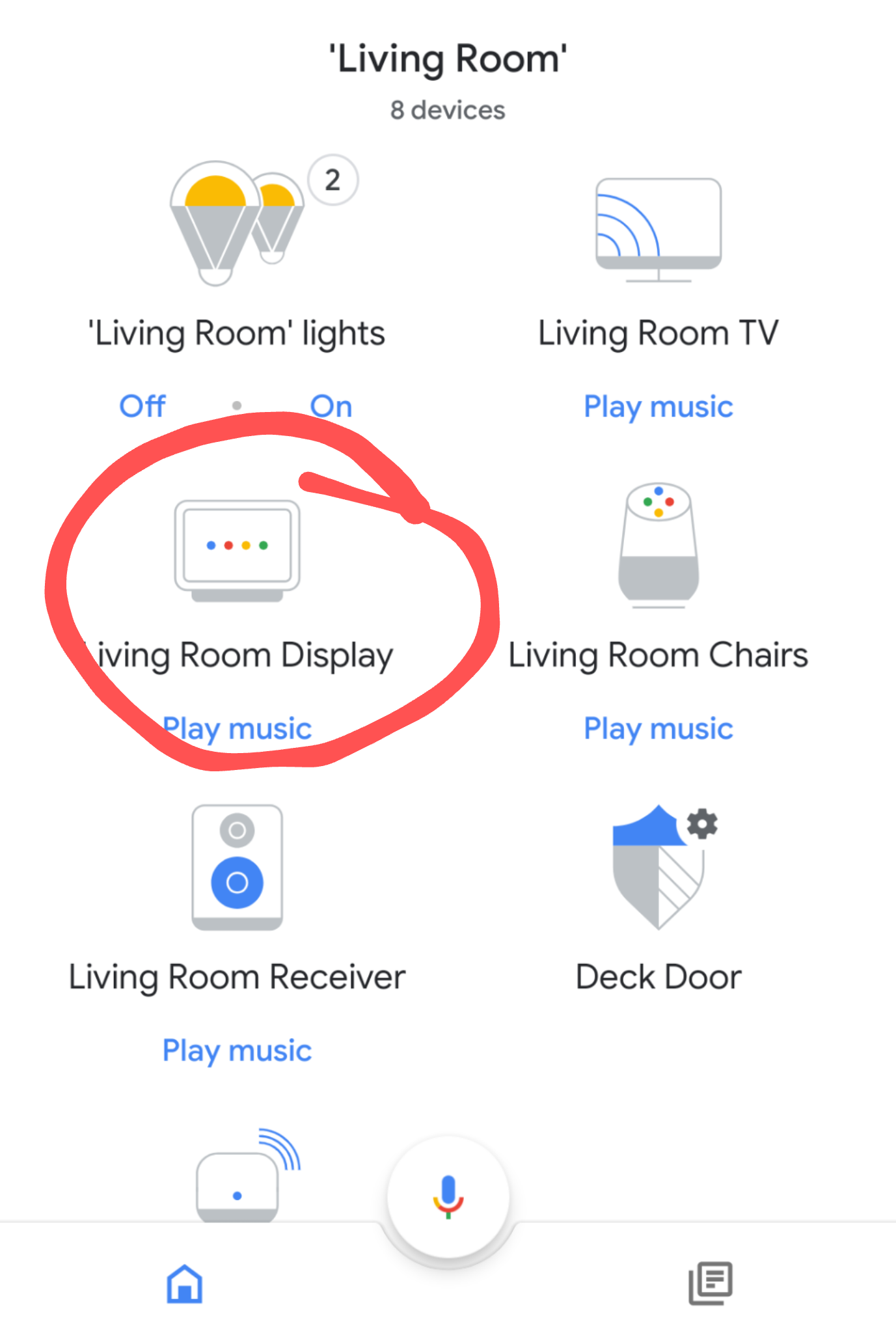896x1333 pixels.
Task: Play music on Living Room Display
Action: 236,728
